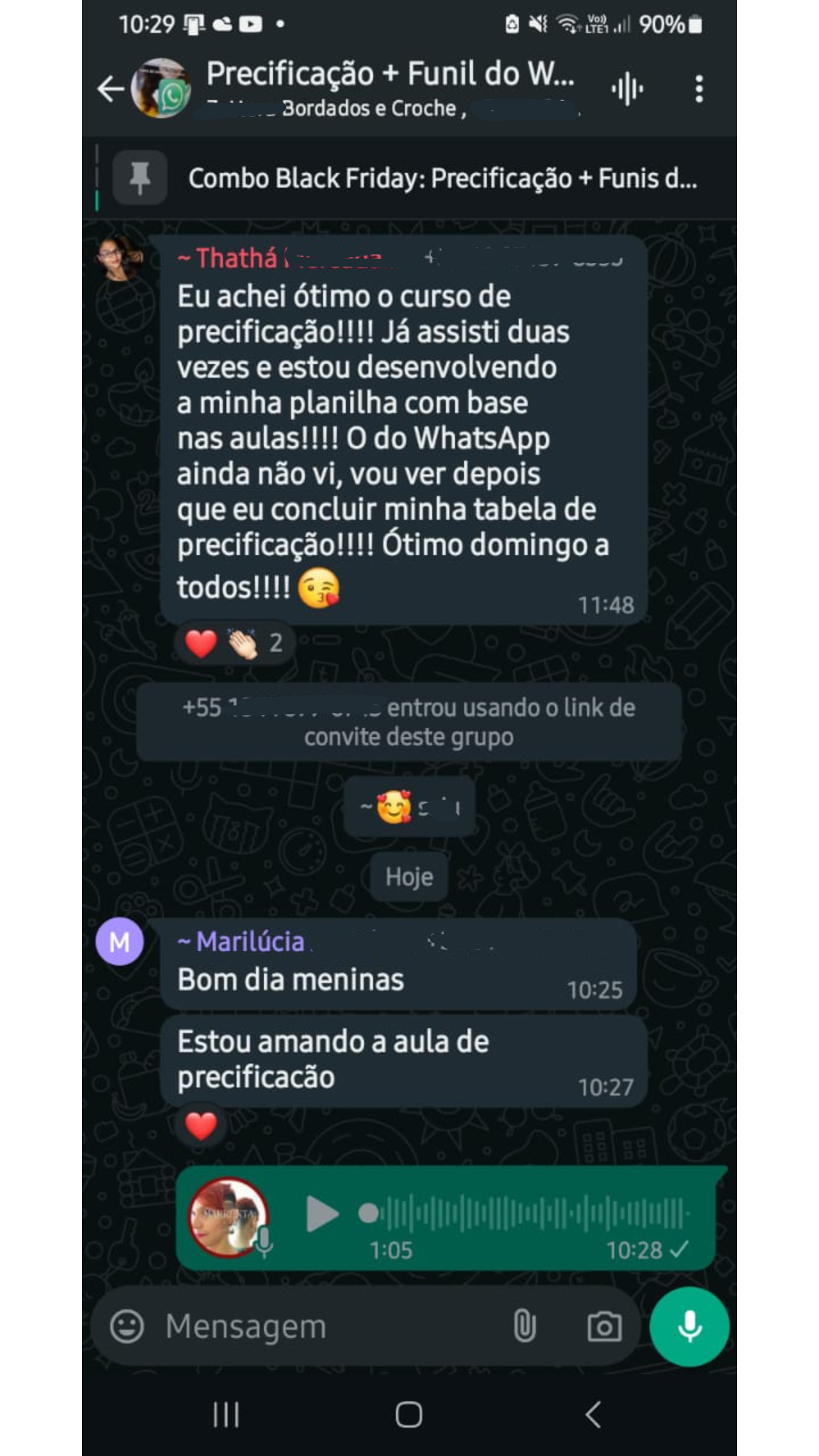The image size is (819, 1456).
Task: Open Thathá's profile picture
Action: point(120,258)
